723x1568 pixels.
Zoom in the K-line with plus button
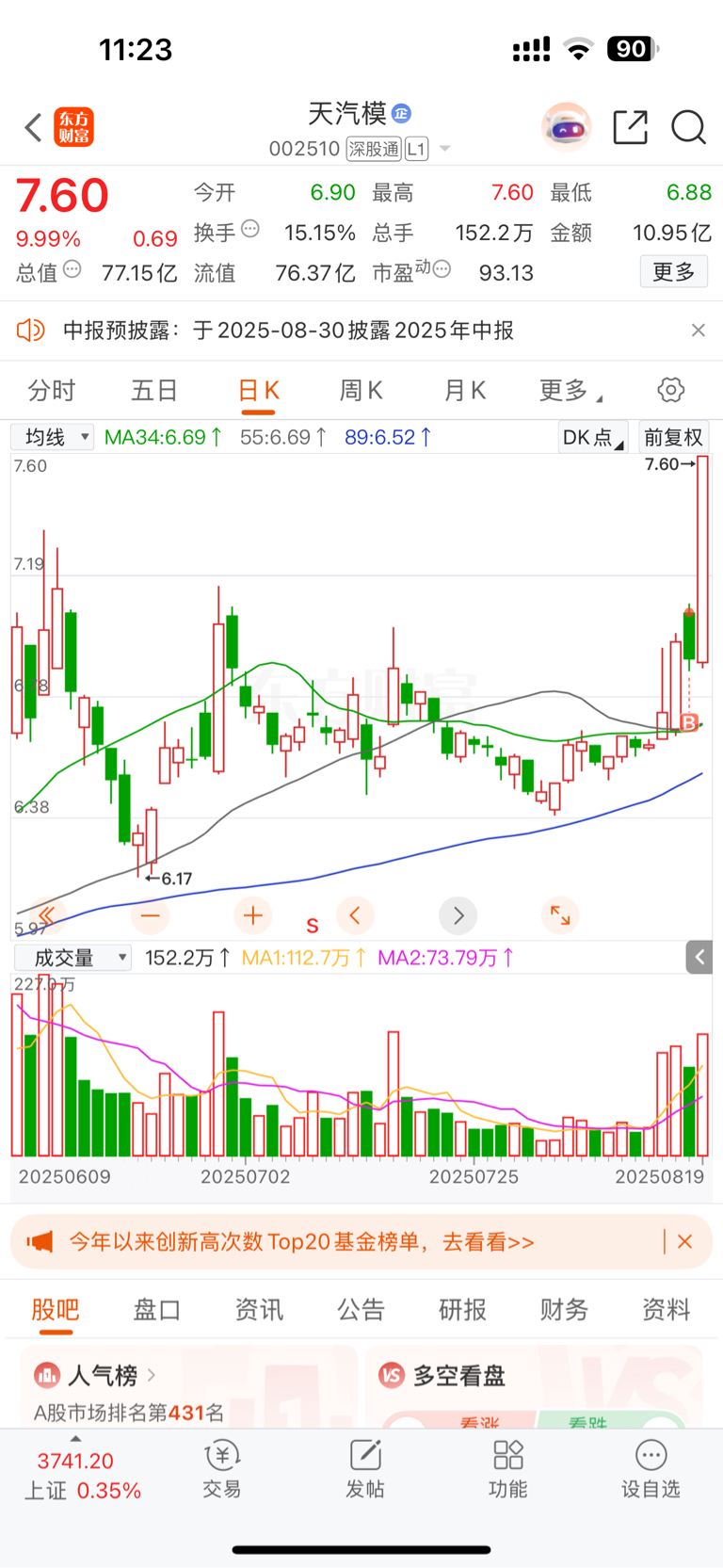pos(252,914)
